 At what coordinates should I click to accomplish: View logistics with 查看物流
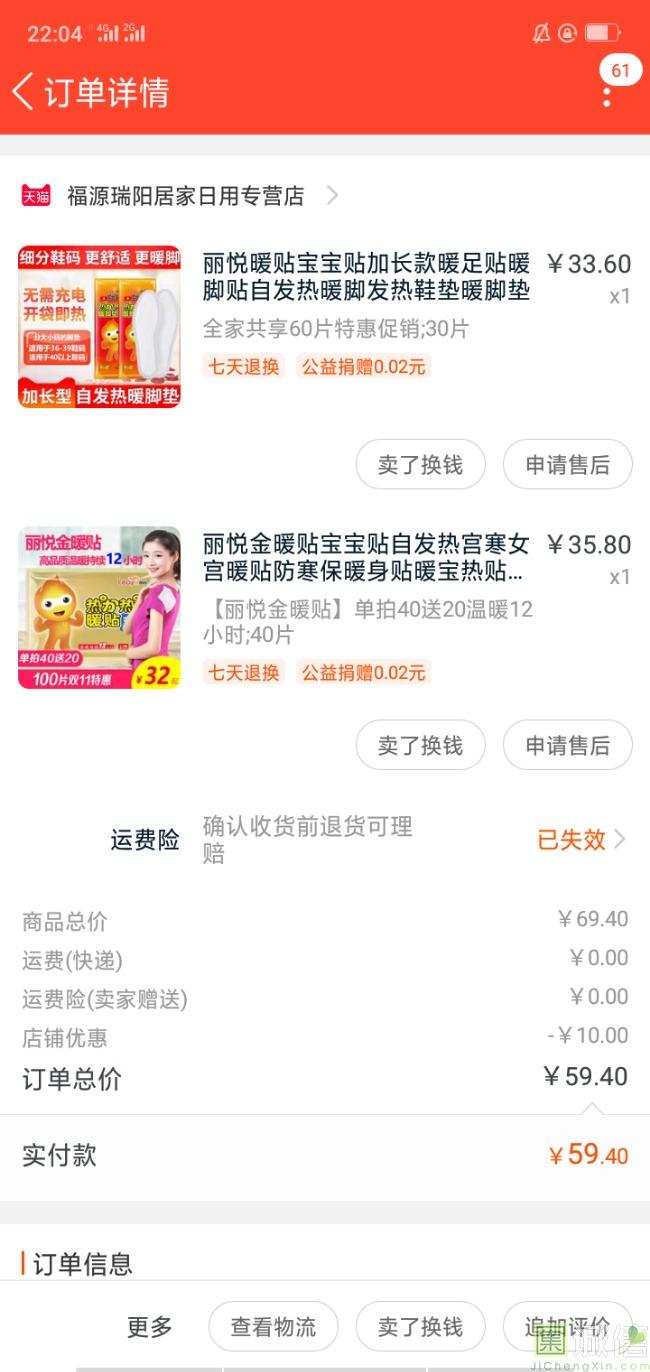tap(273, 1327)
